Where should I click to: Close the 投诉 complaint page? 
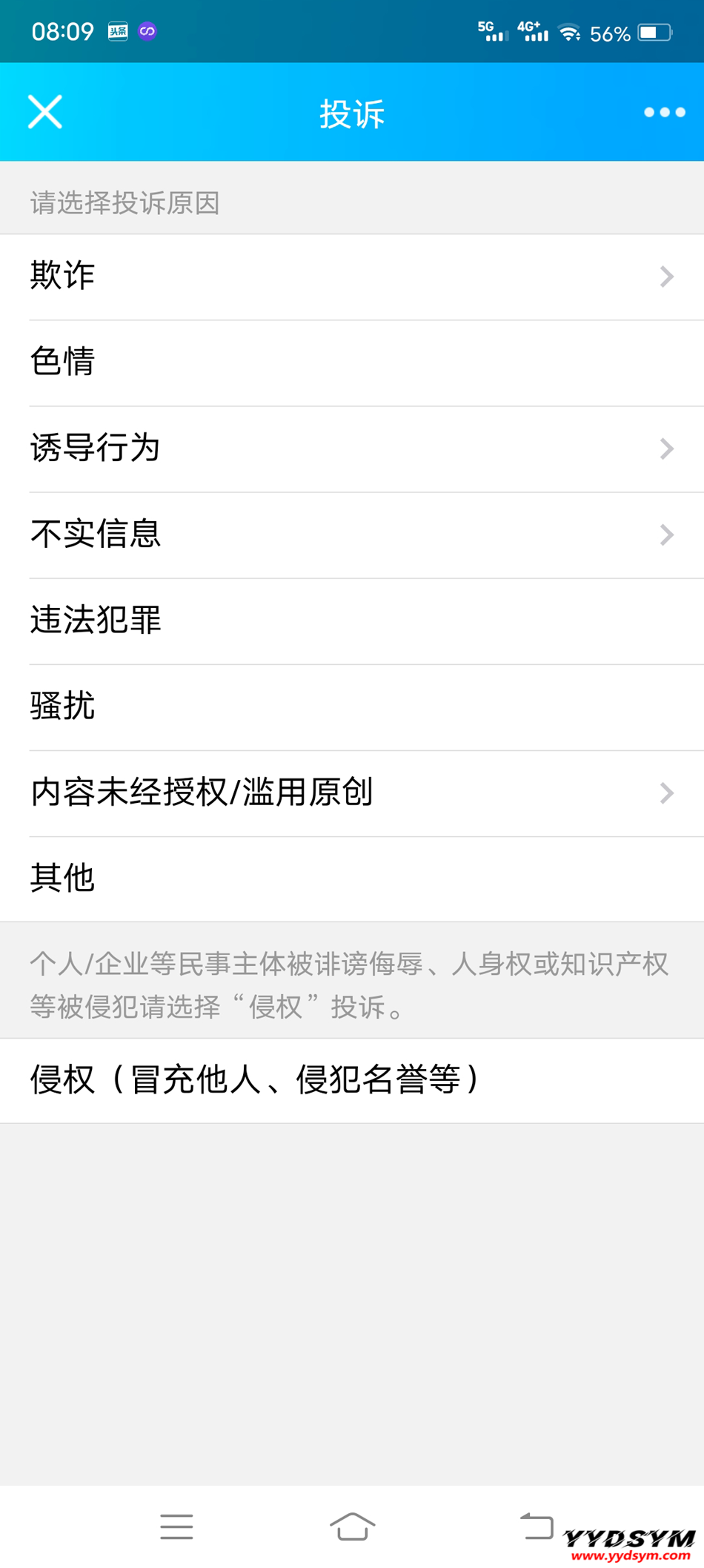click(x=45, y=113)
